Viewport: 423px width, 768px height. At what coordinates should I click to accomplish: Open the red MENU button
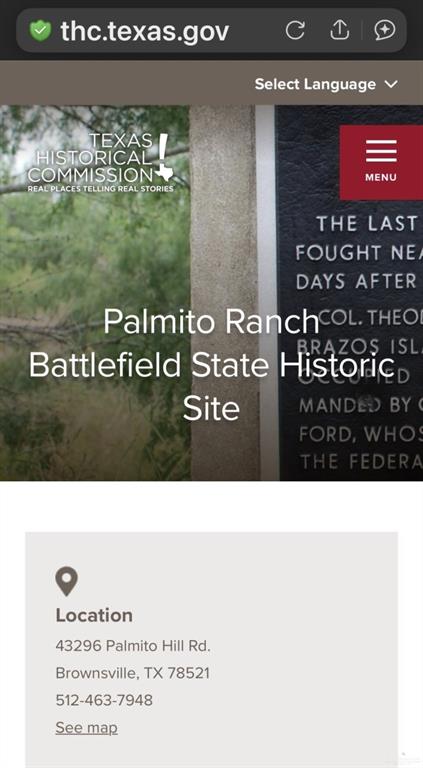[381, 163]
